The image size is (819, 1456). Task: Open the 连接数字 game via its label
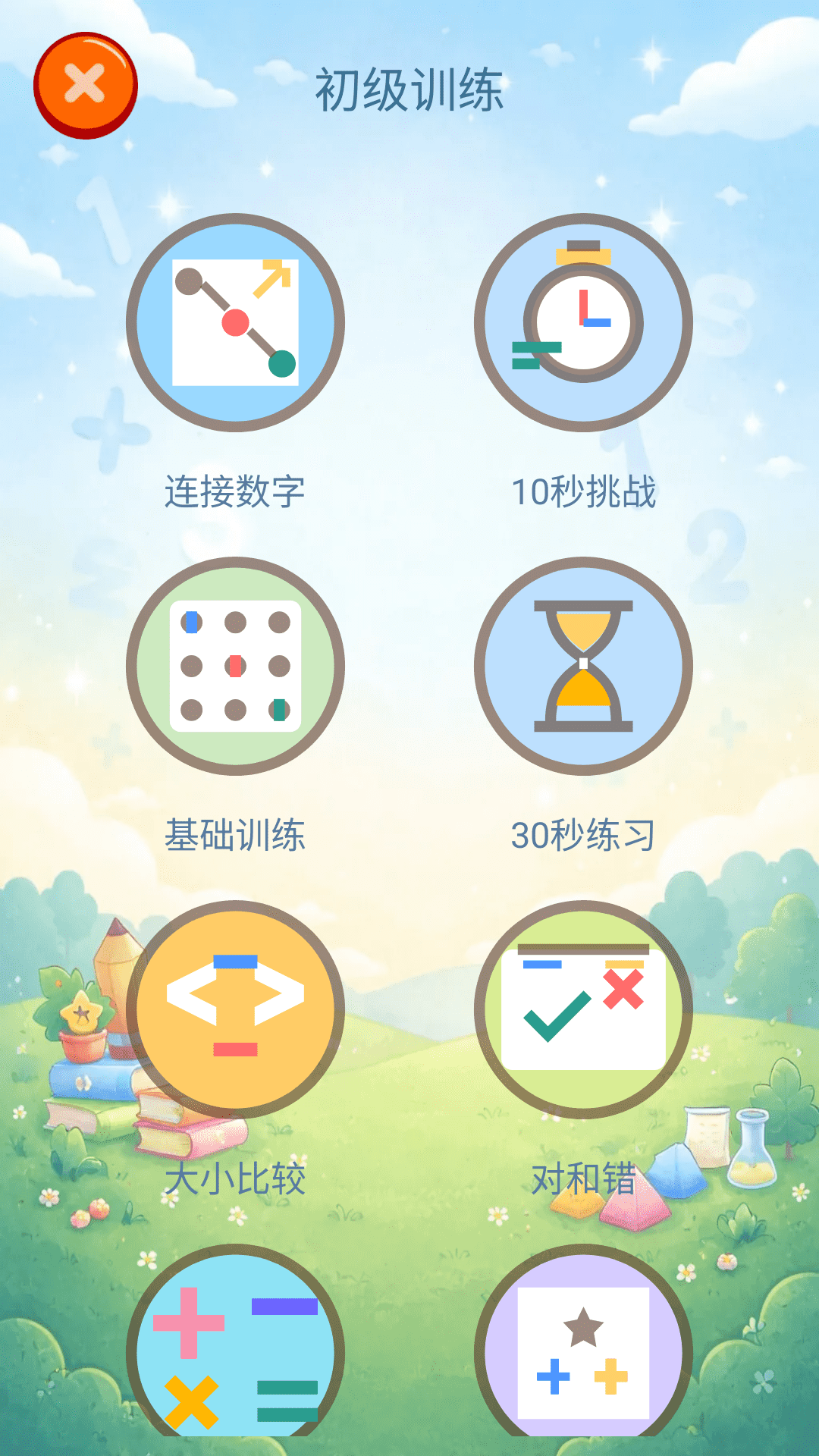235,491
